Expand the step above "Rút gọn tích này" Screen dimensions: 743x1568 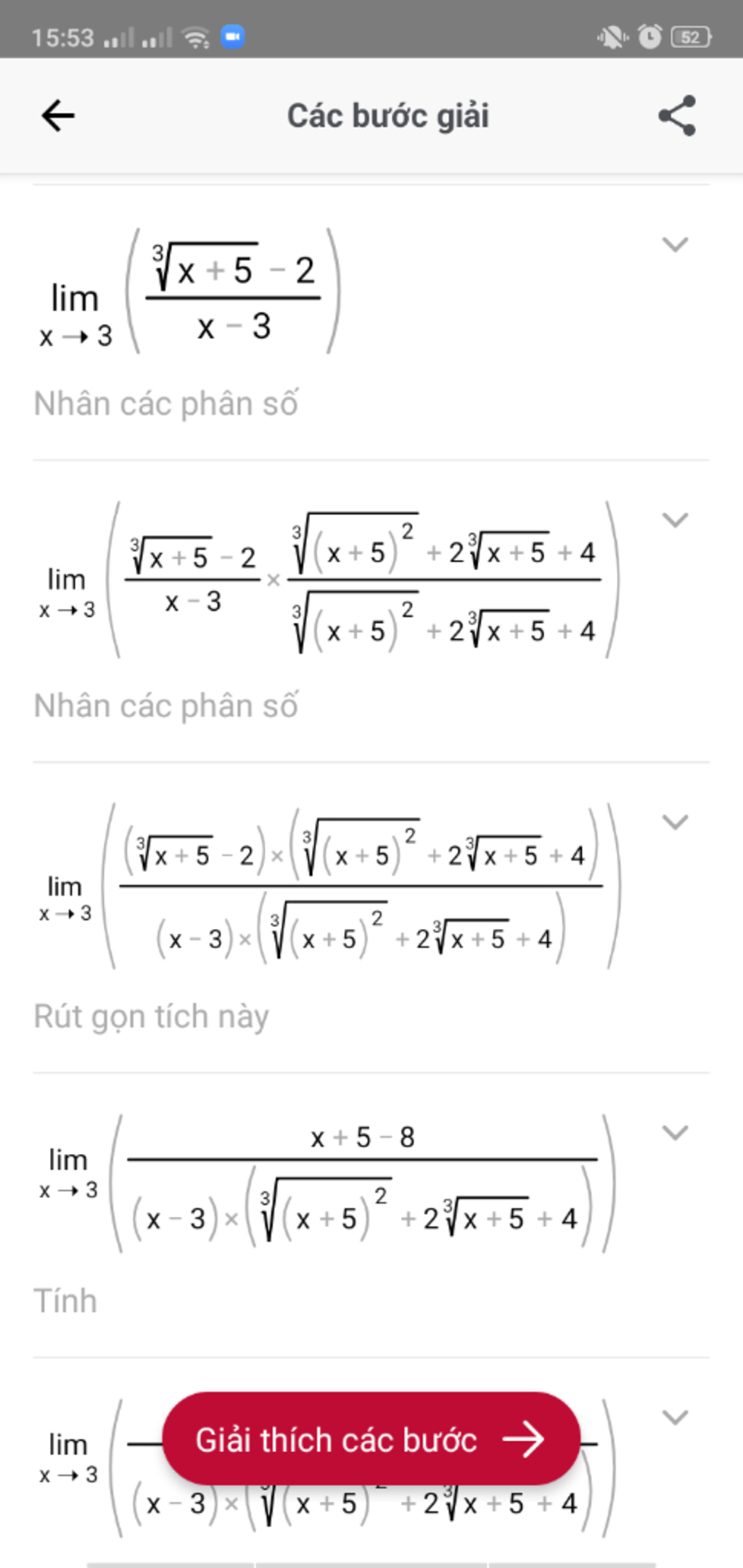(675, 822)
